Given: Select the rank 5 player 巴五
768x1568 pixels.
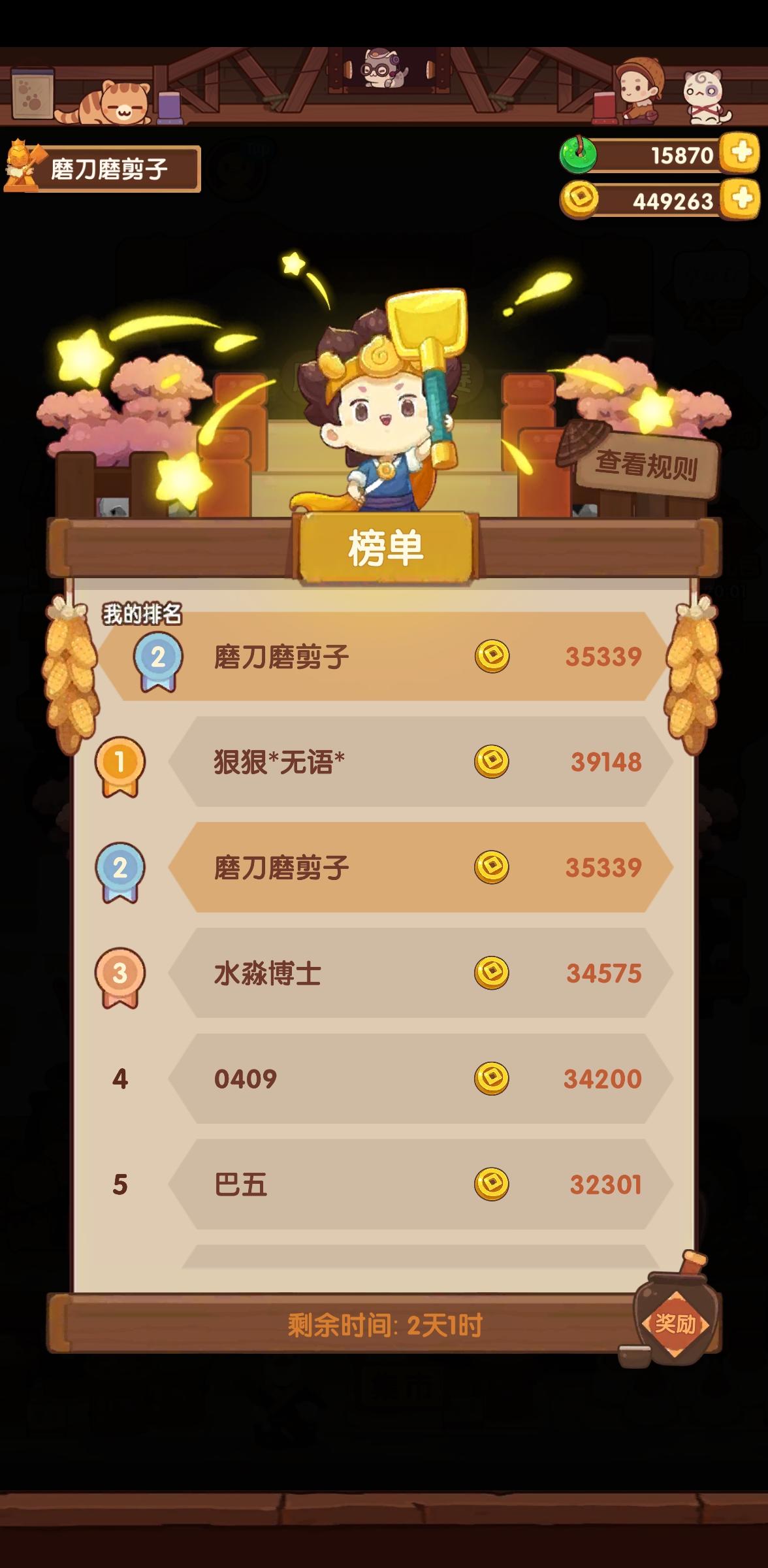Looking at the screenshot, I should [421, 1184].
